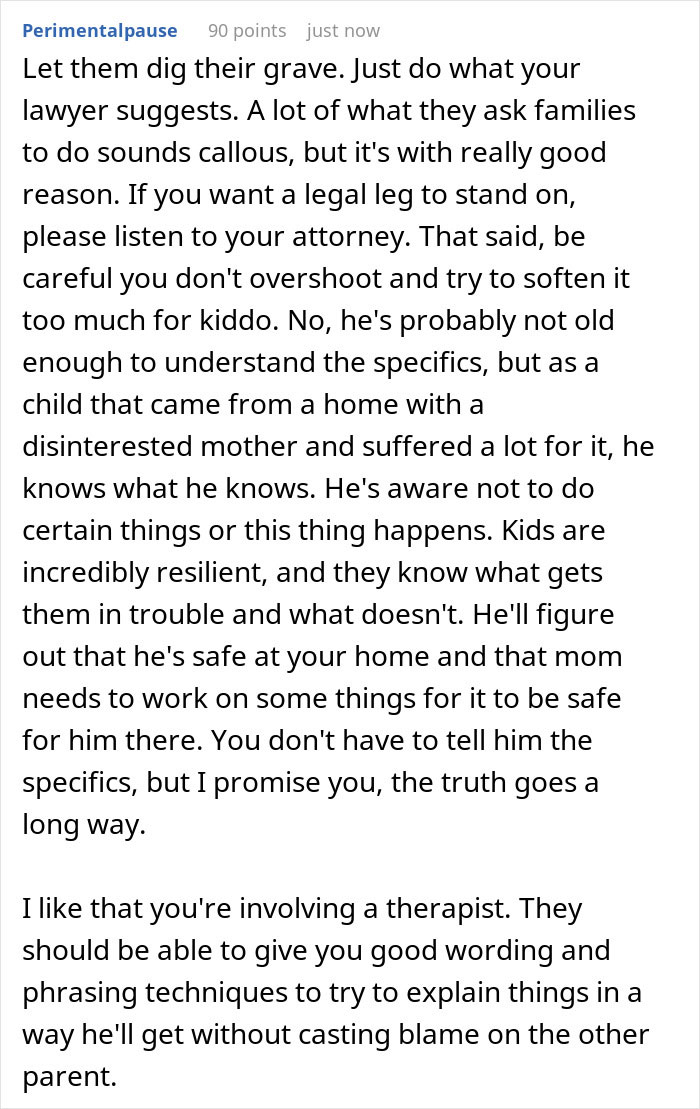Open Perimentalpause's user profile

coord(100,31)
